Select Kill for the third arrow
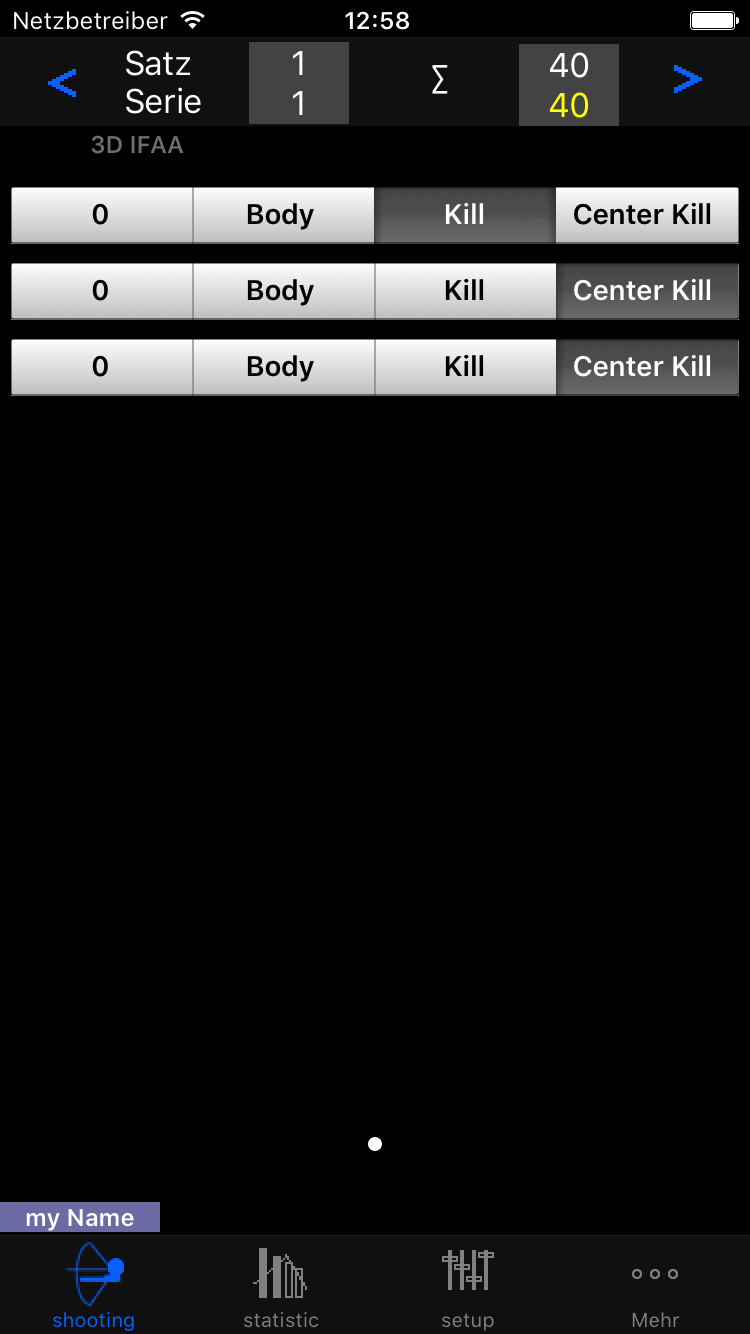Image resolution: width=750 pixels, height=1334 pixels. pyautogui.click(x=465, y=367)
